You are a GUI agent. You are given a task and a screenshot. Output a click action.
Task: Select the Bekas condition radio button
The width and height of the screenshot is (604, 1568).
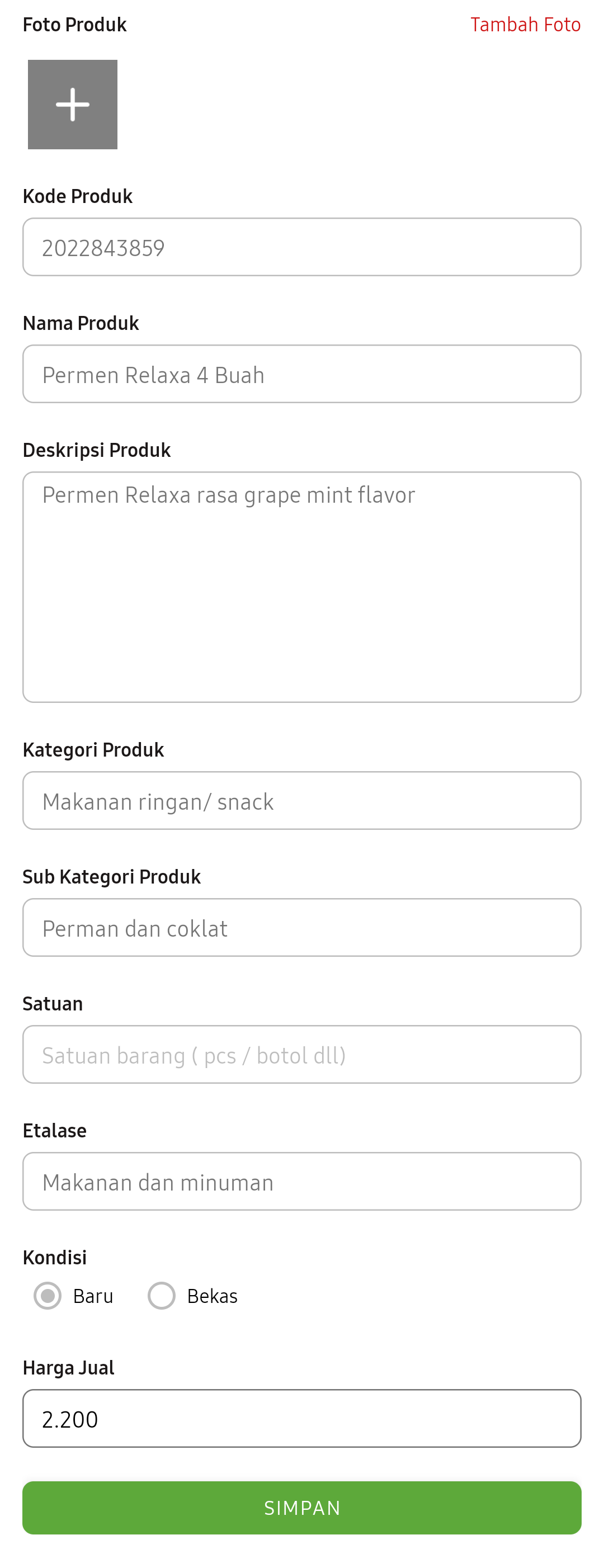pos(162,1296)
